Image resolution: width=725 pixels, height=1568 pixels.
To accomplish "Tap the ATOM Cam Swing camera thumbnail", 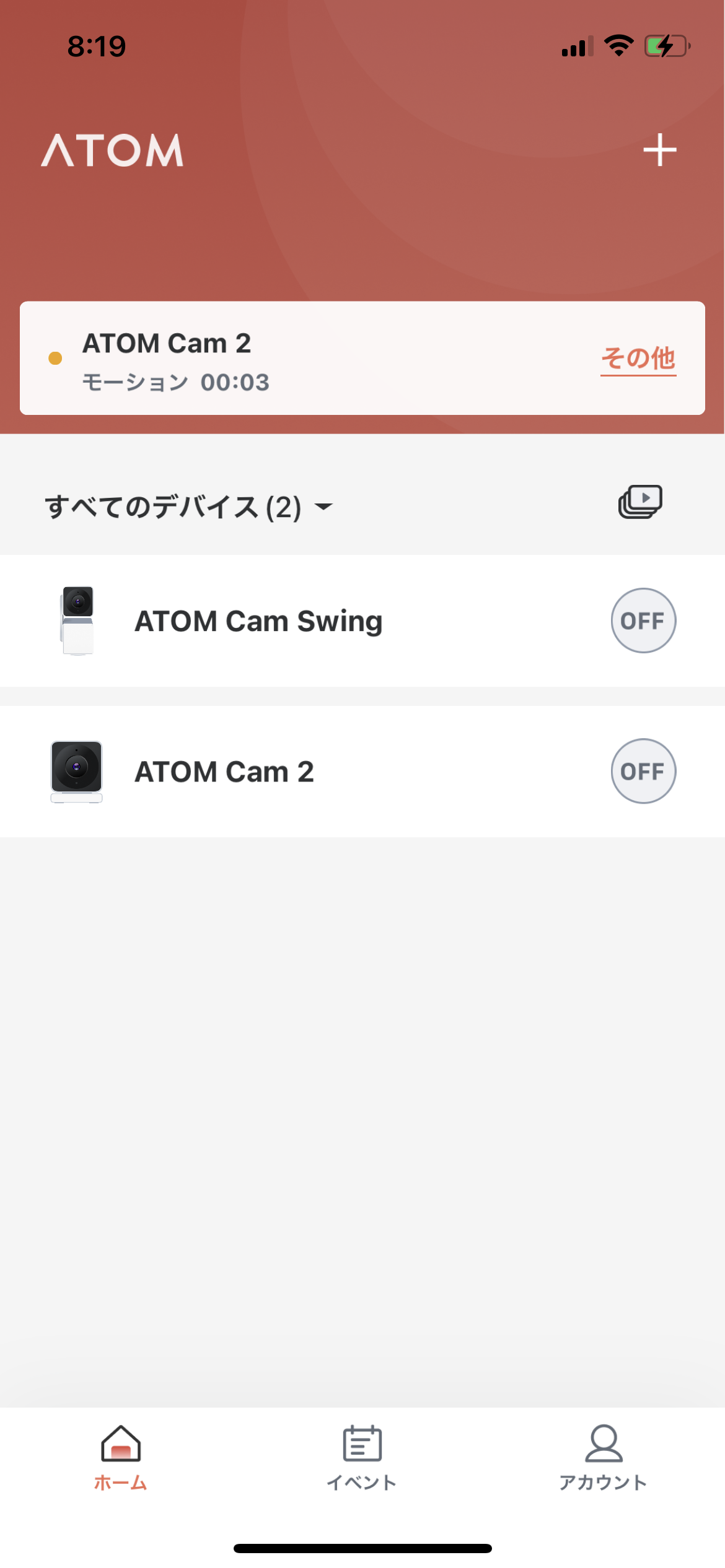I will 77,620.
